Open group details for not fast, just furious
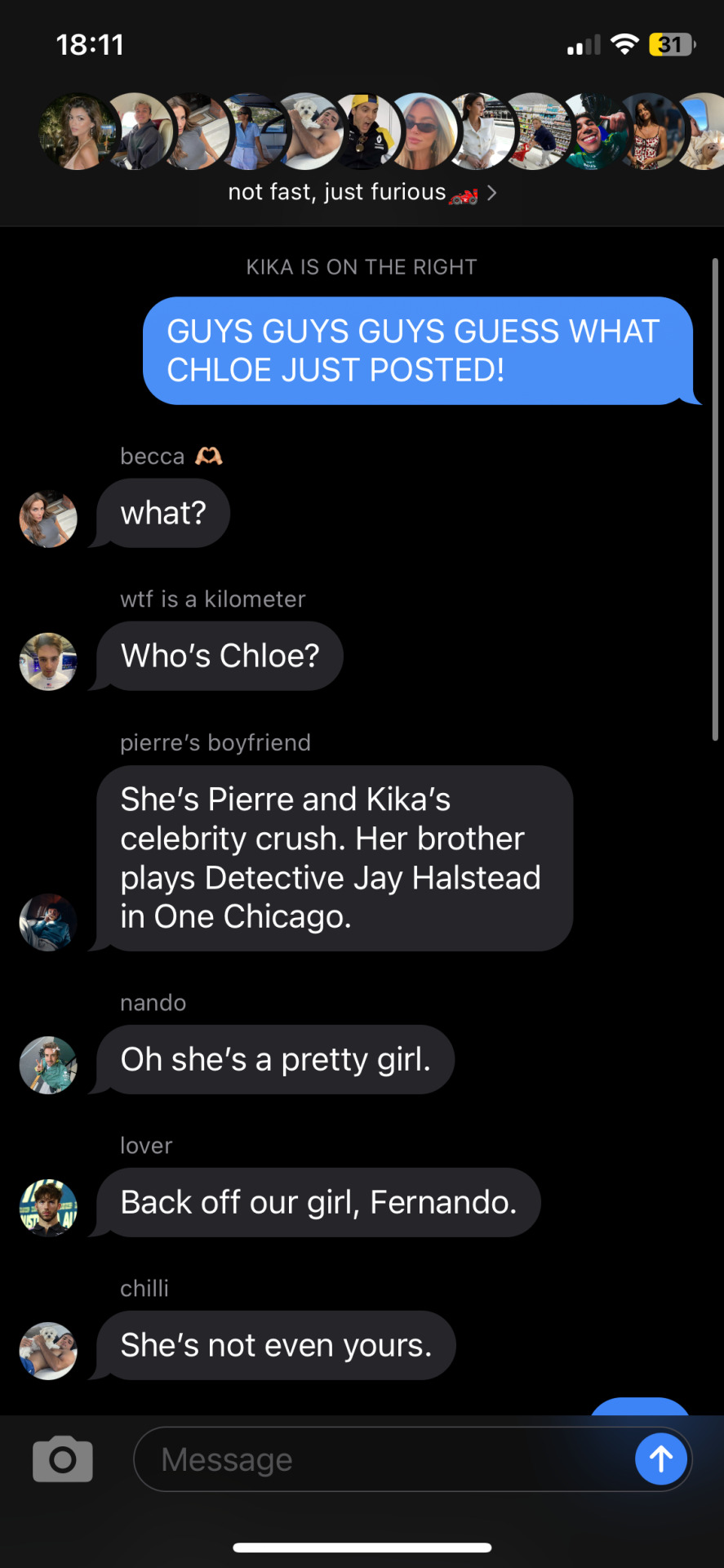 [x=362, y=193]
